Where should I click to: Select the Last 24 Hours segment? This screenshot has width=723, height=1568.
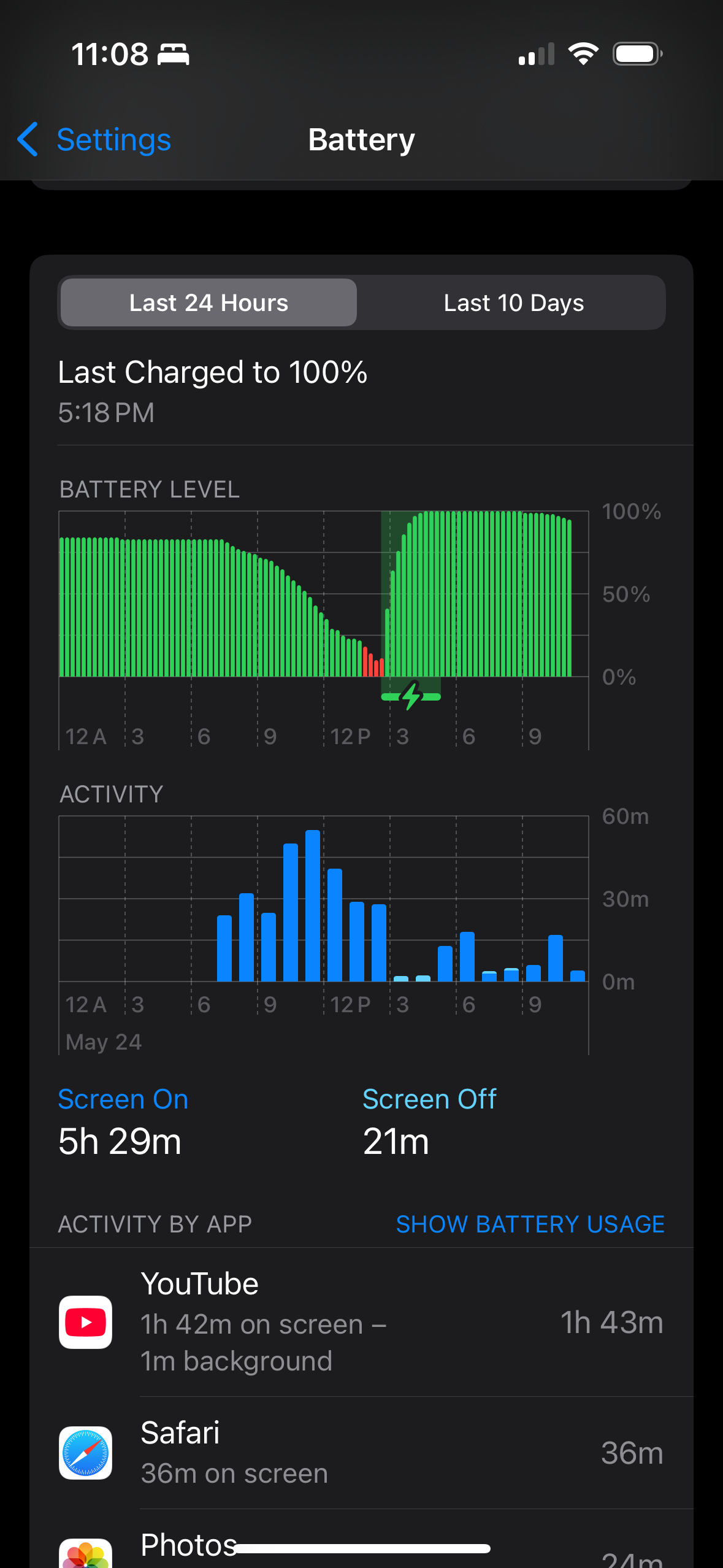[x=208, y=303]
